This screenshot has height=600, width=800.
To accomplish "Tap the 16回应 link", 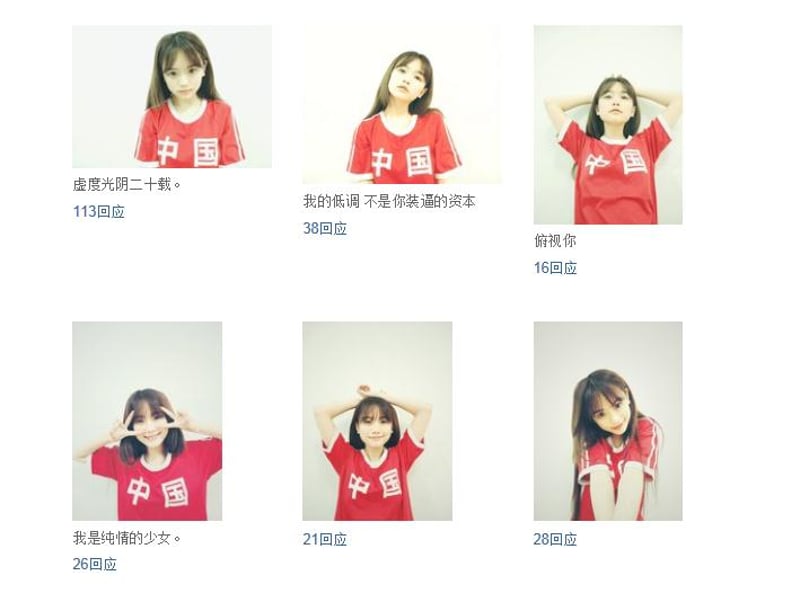I will [x=555, y=268].
